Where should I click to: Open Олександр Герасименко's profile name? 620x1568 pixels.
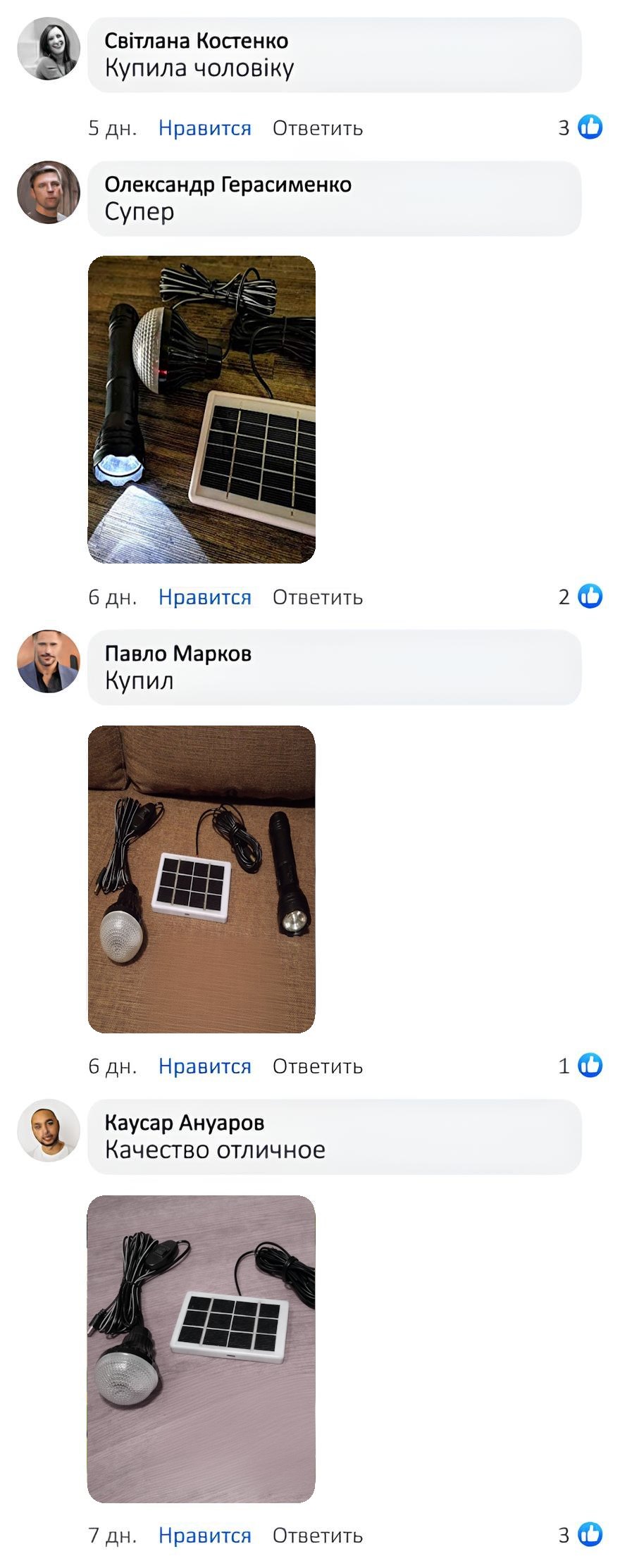[228, 185]
